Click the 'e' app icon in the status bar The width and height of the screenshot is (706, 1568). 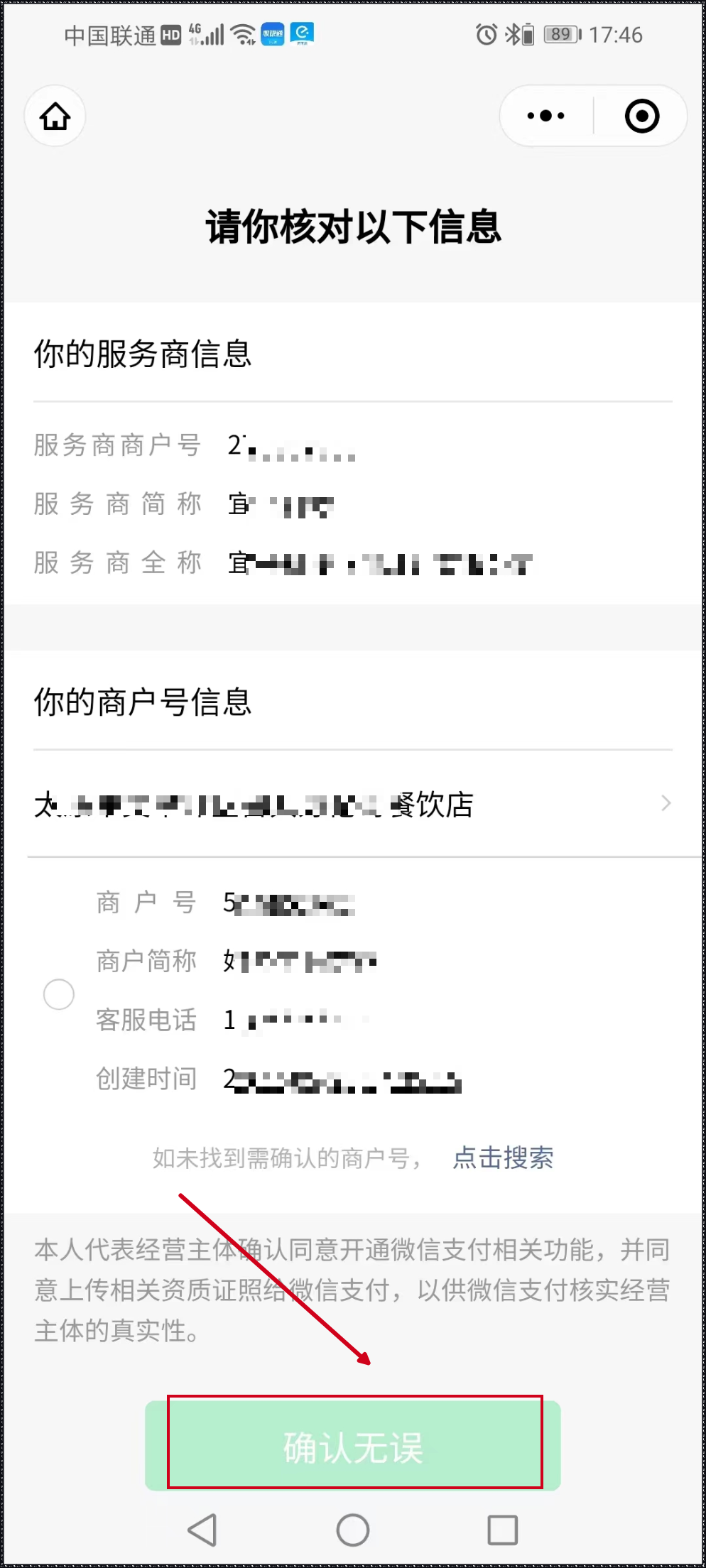tap(303, 34)
